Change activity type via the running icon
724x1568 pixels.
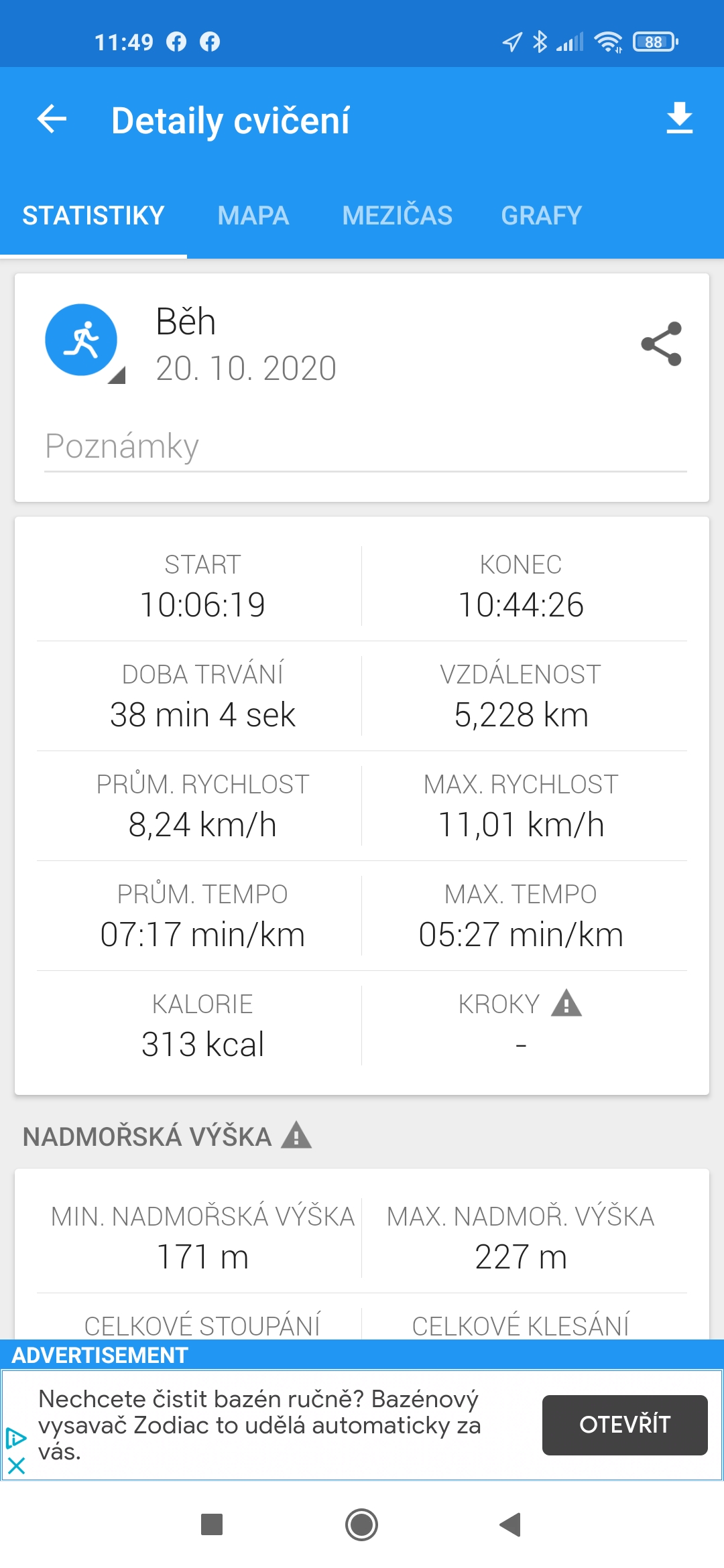pyautogui.click(x=81, y=340)
